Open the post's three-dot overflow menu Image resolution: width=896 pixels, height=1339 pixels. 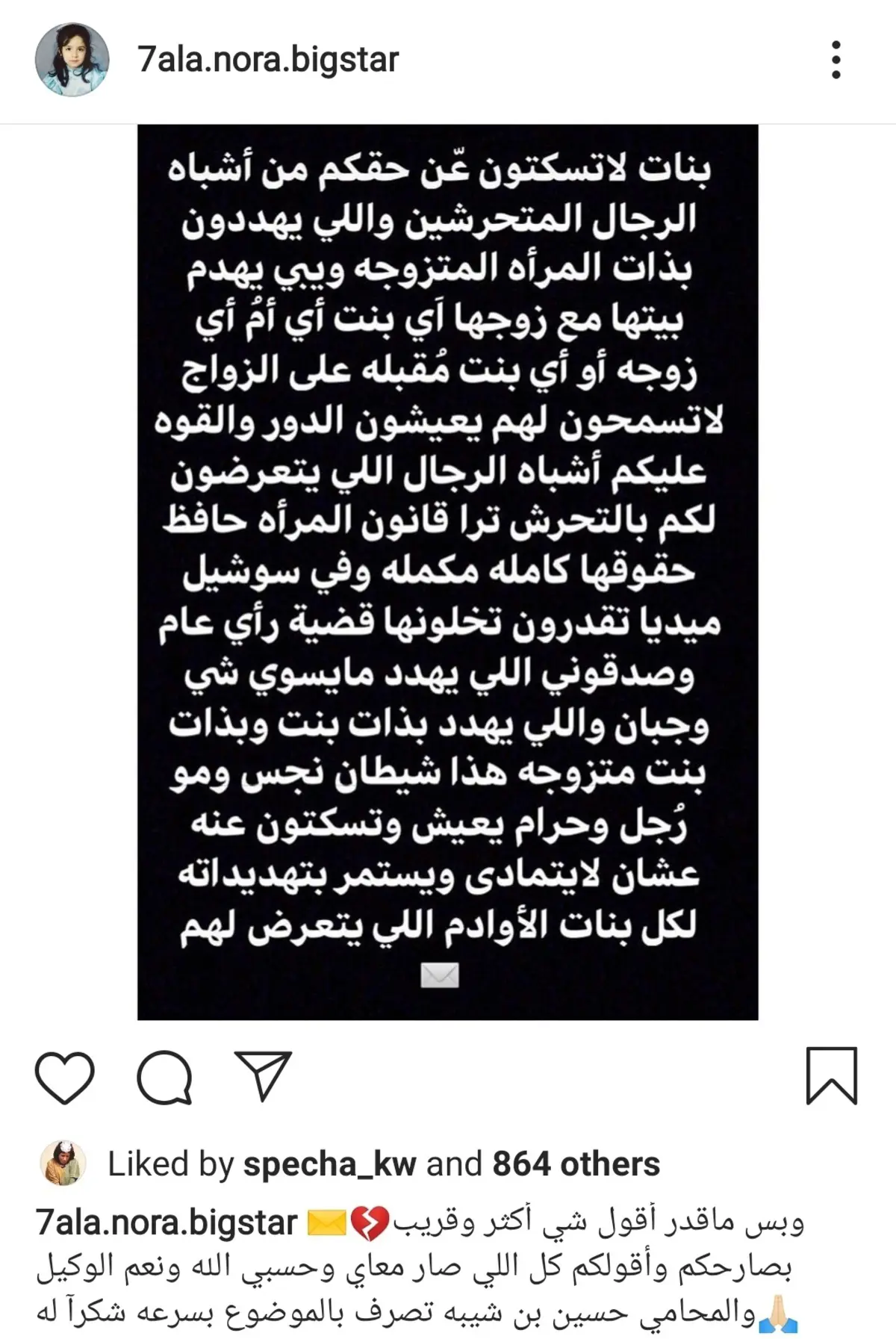pyautogui.click(x=836, y=60)
